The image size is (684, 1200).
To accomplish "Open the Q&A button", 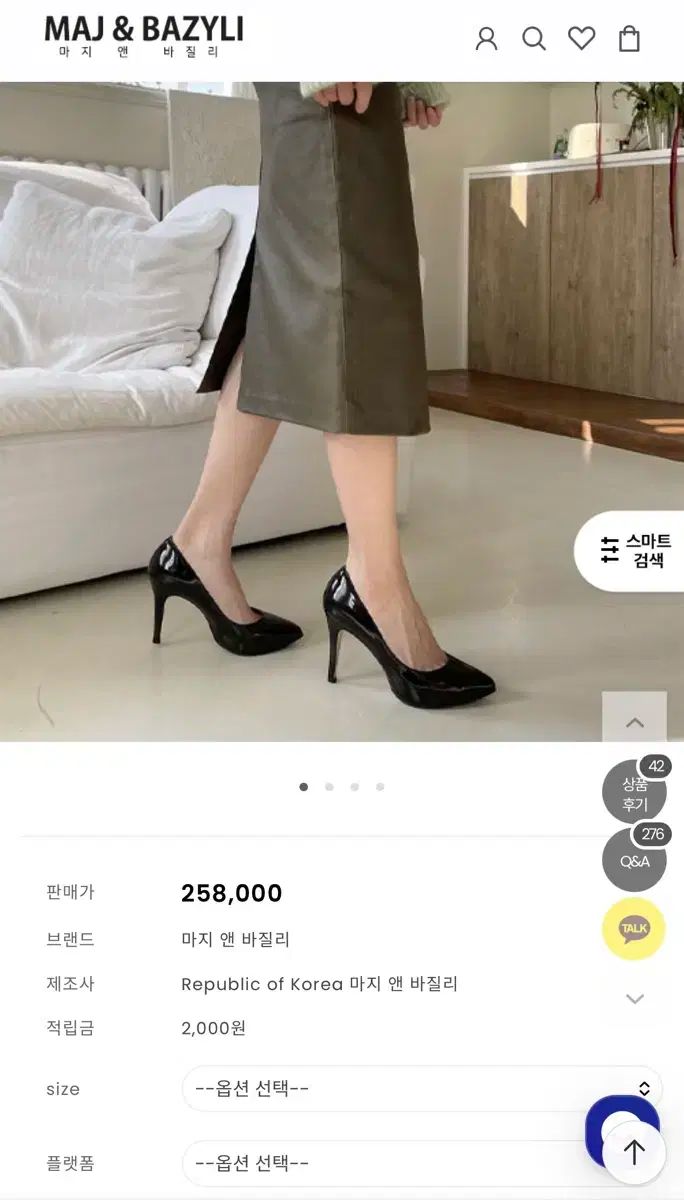I will tap(634, 860).
